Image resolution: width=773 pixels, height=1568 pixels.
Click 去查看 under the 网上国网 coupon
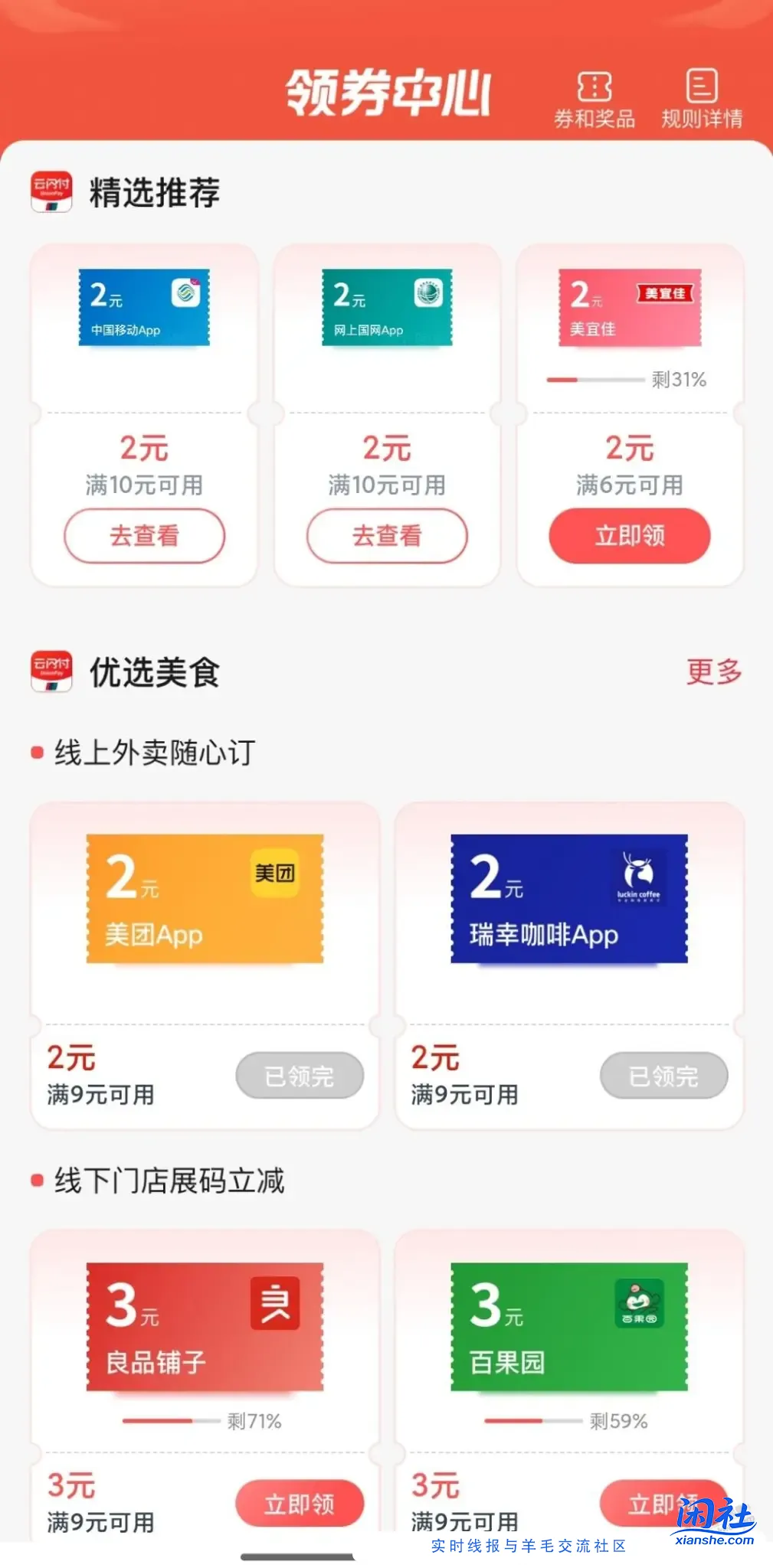(x=386, y=536)
